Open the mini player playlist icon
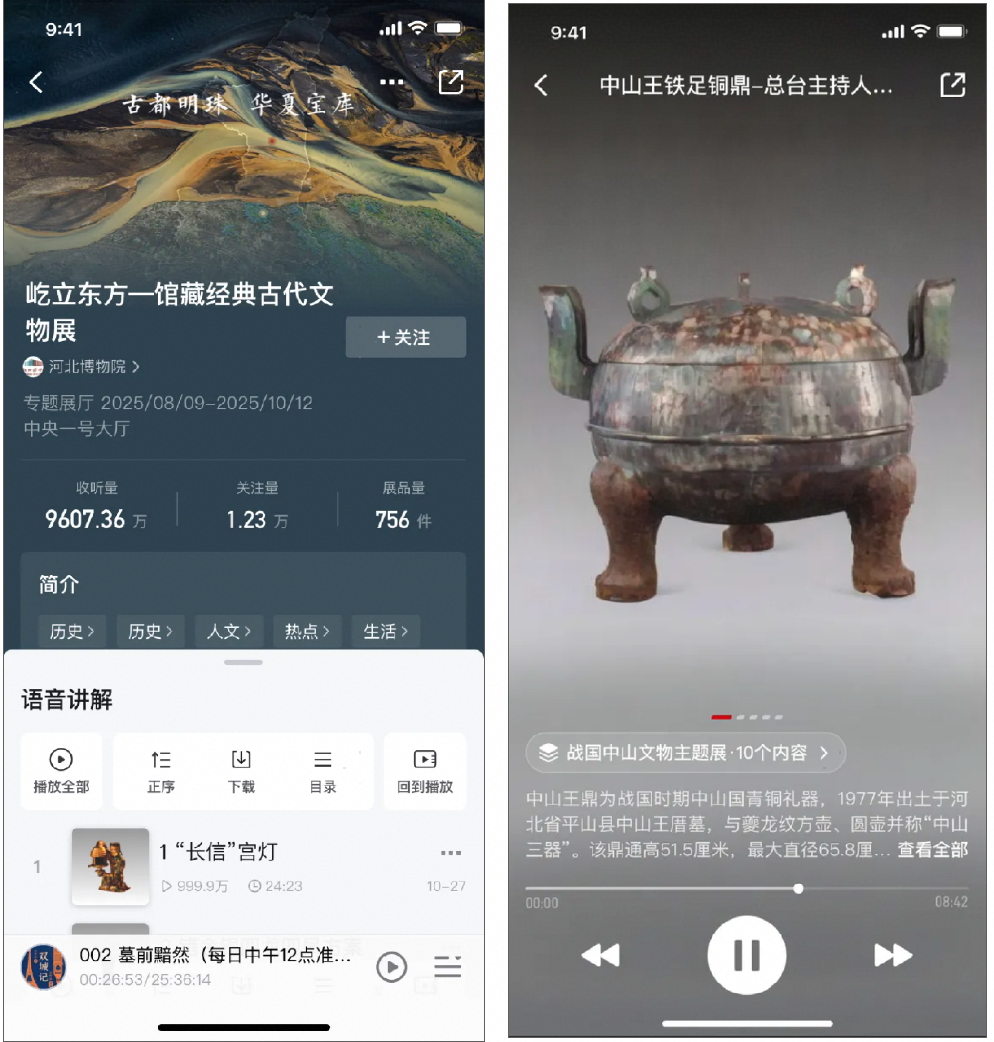Viewport: 994px width, 1042px height. (x=447, y=967)
